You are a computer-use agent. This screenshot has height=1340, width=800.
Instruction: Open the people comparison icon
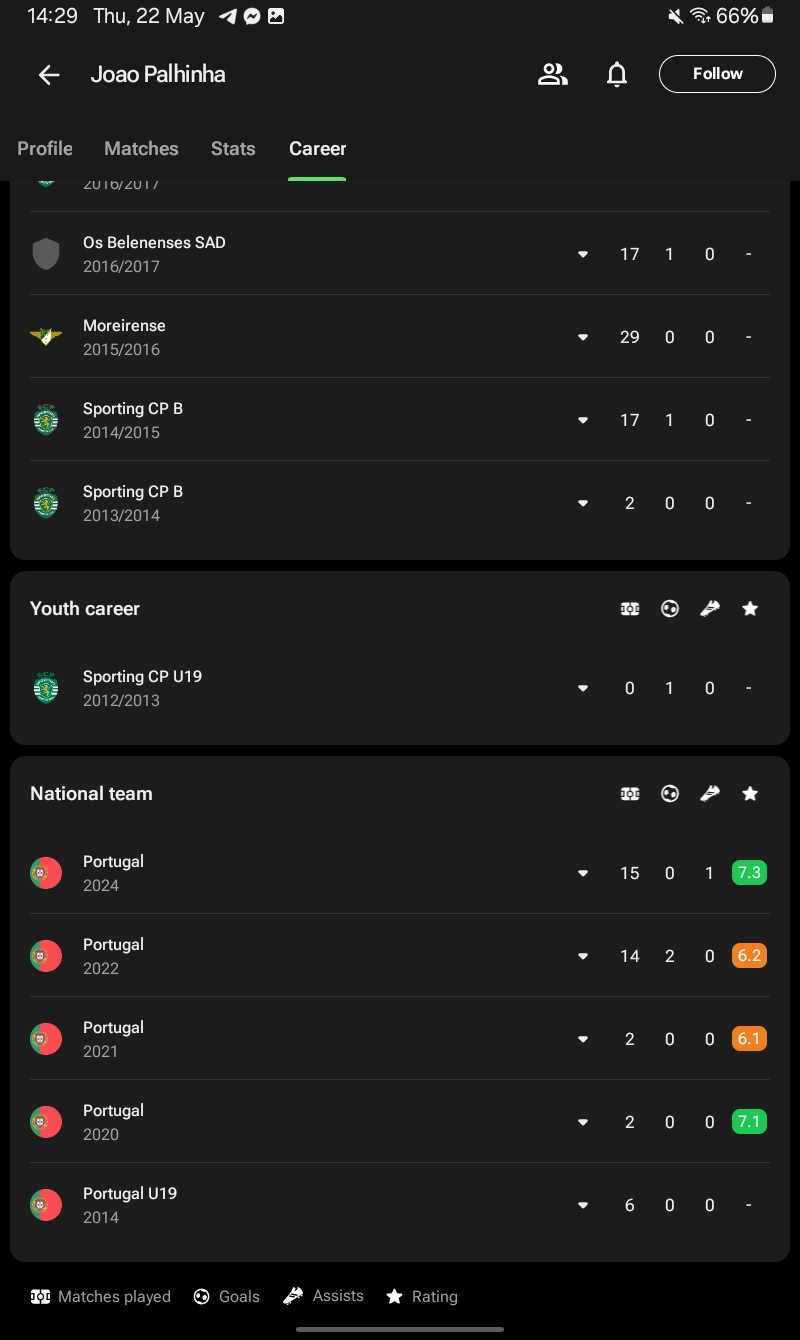click(553, 74)
